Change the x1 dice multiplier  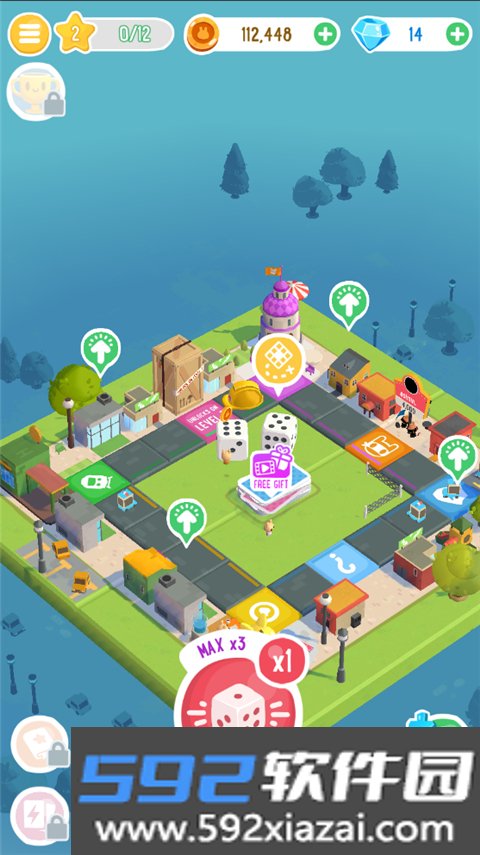pos(281,663)
